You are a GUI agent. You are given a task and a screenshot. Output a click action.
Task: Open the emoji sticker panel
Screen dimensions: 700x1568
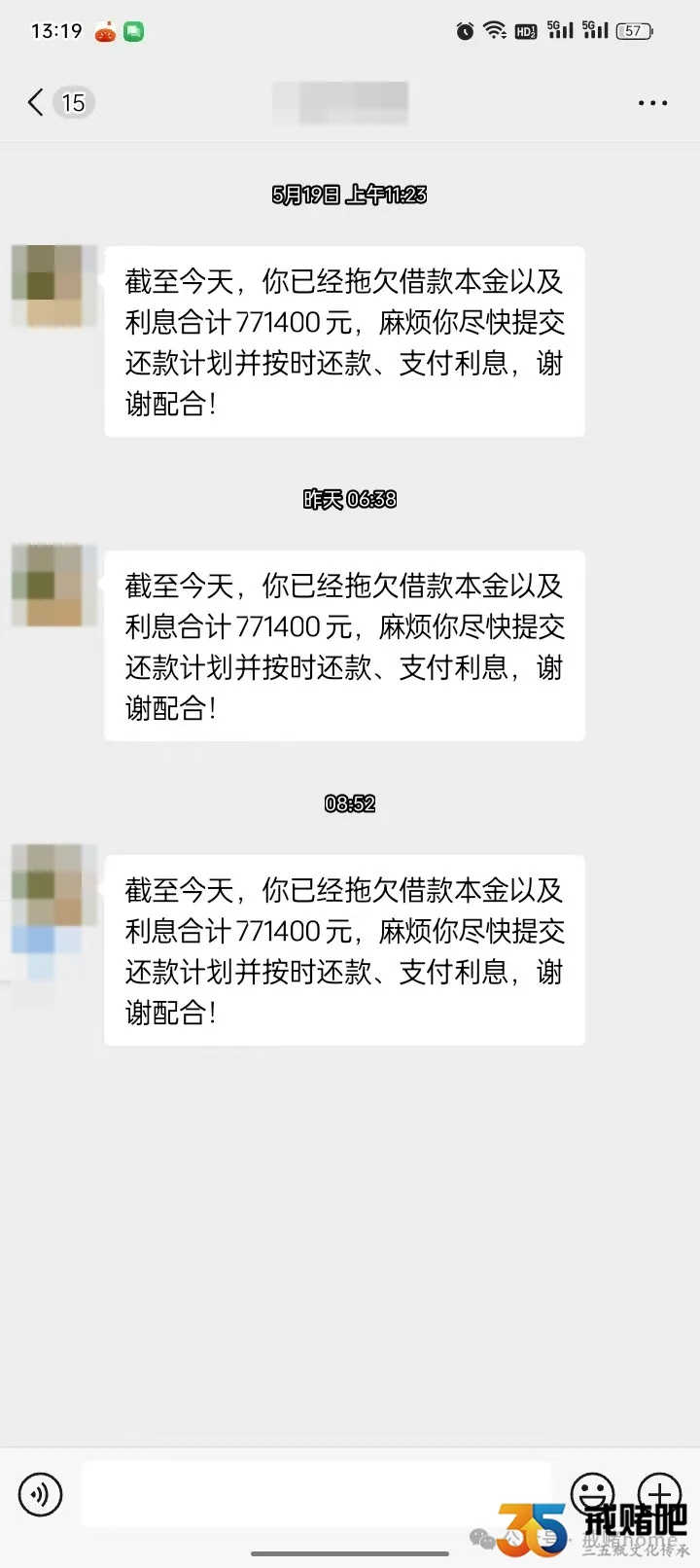coord(592,1493)
